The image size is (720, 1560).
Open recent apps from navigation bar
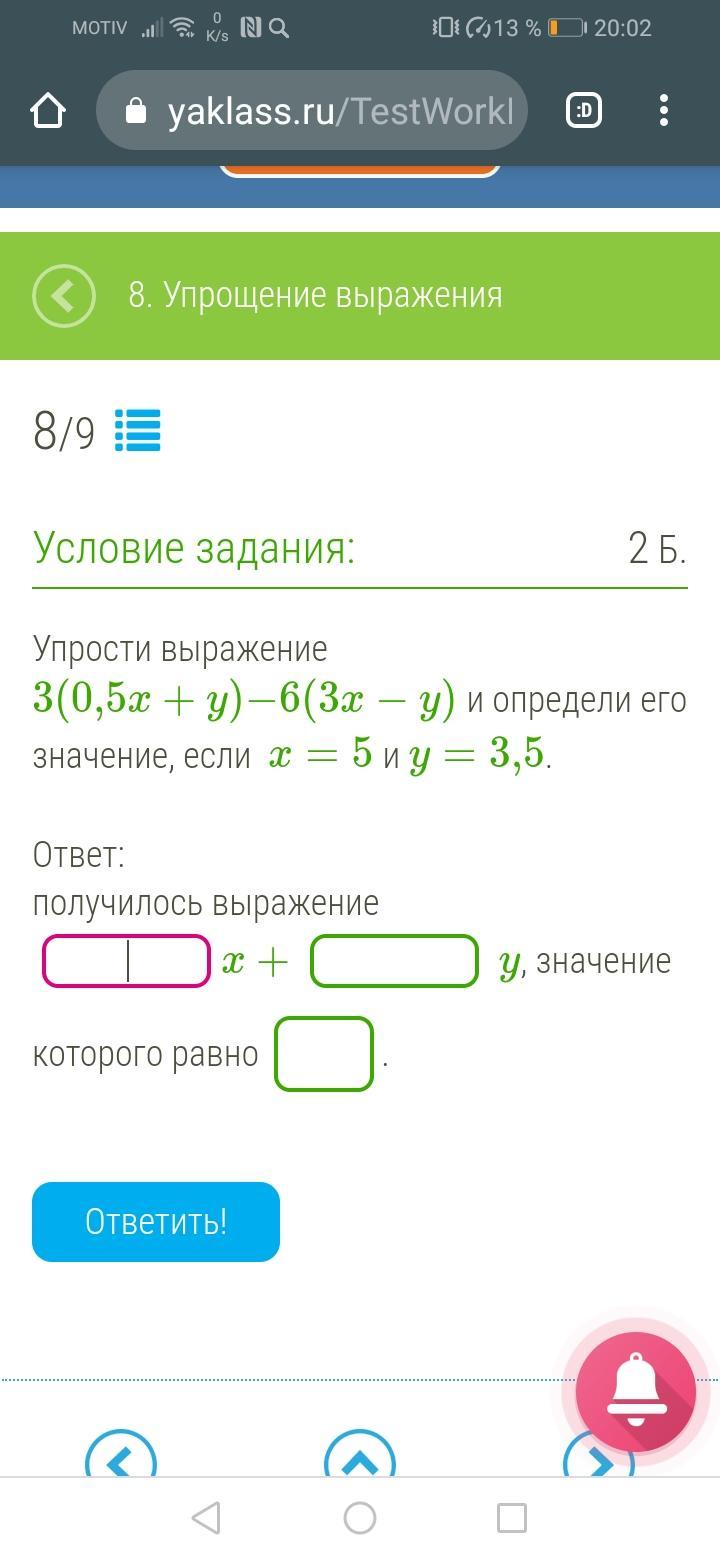point(512,1518)
